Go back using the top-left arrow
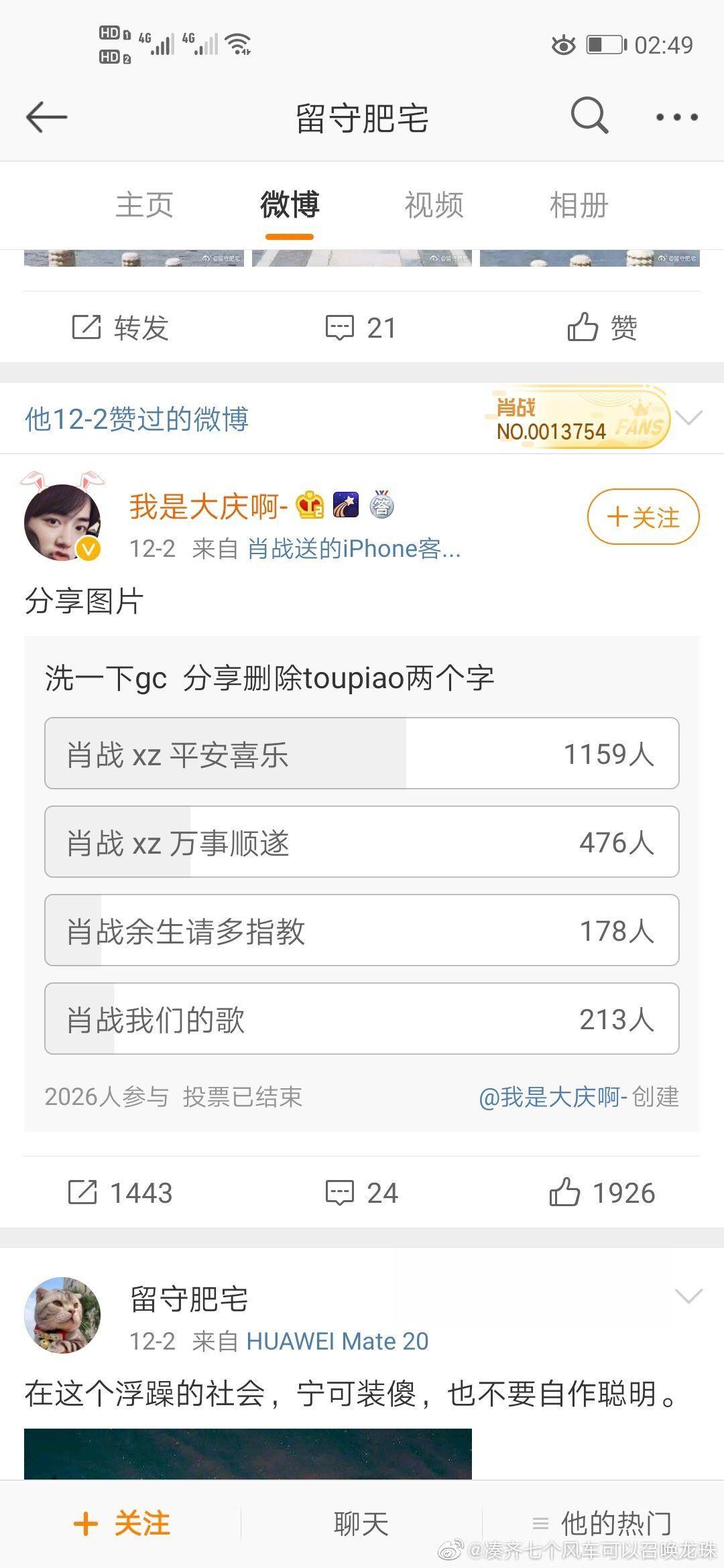The image size is (724, 1568). click(46, 117)
